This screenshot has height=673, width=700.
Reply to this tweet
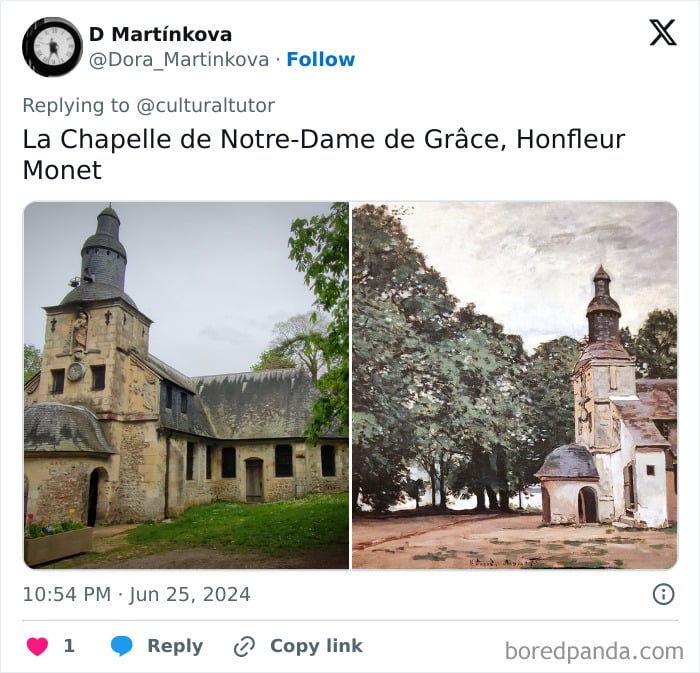[157, 646]
